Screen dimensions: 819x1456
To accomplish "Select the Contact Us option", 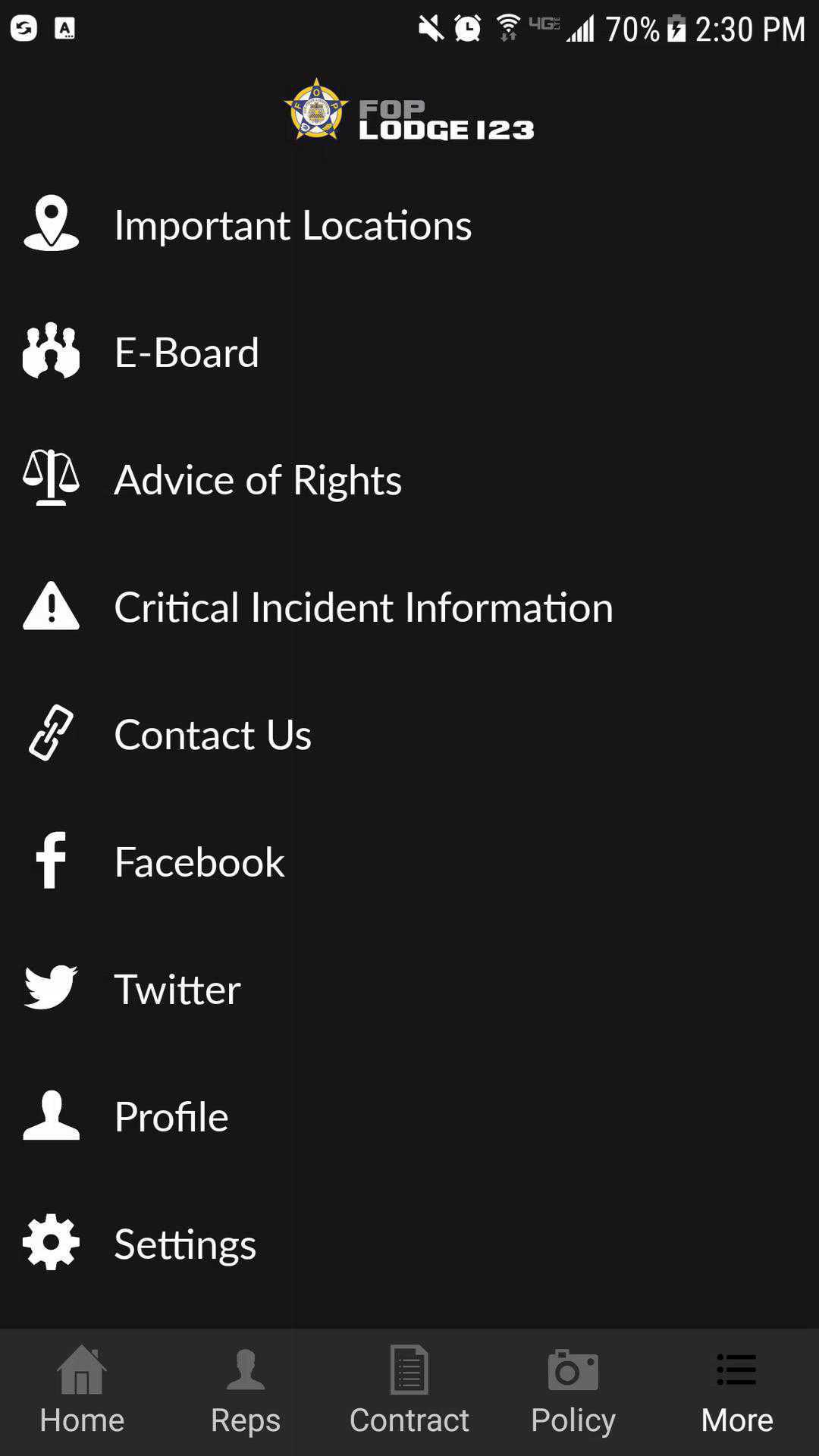I will 212,735.
